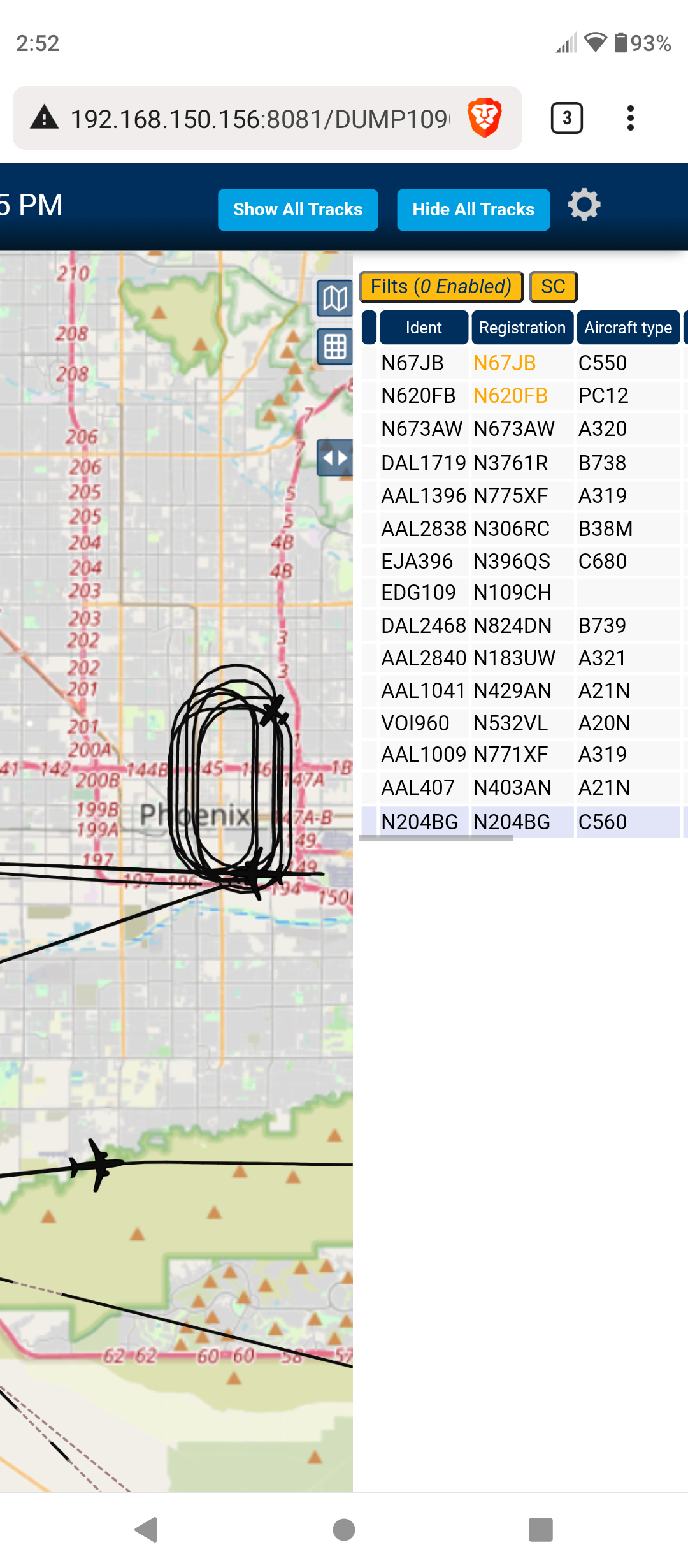Screen dimensions: 688x1568
Task: Open the settings gear icon
Action: (x=584, y=205)
